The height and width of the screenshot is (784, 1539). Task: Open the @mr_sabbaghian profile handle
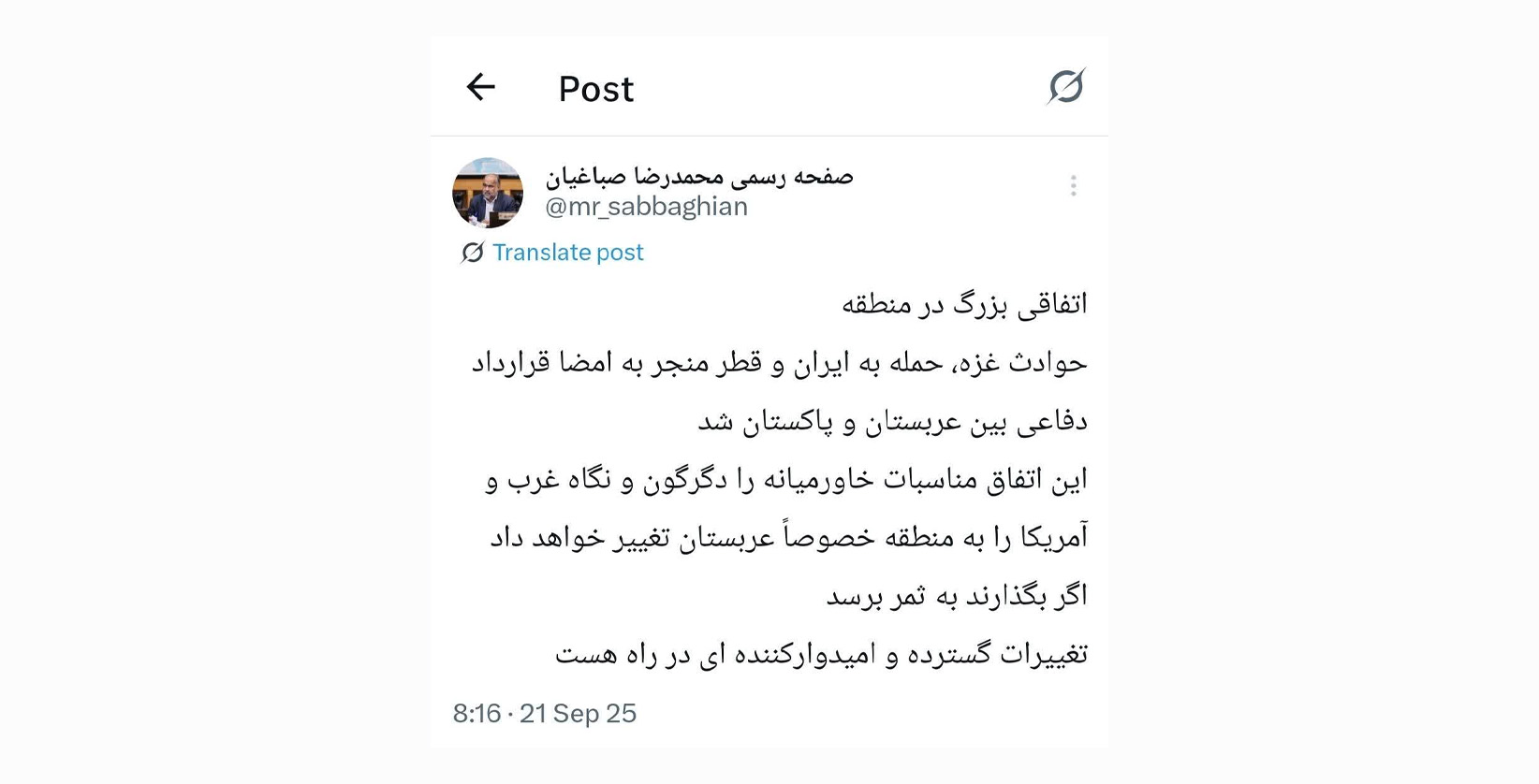(x=646, y=207)
